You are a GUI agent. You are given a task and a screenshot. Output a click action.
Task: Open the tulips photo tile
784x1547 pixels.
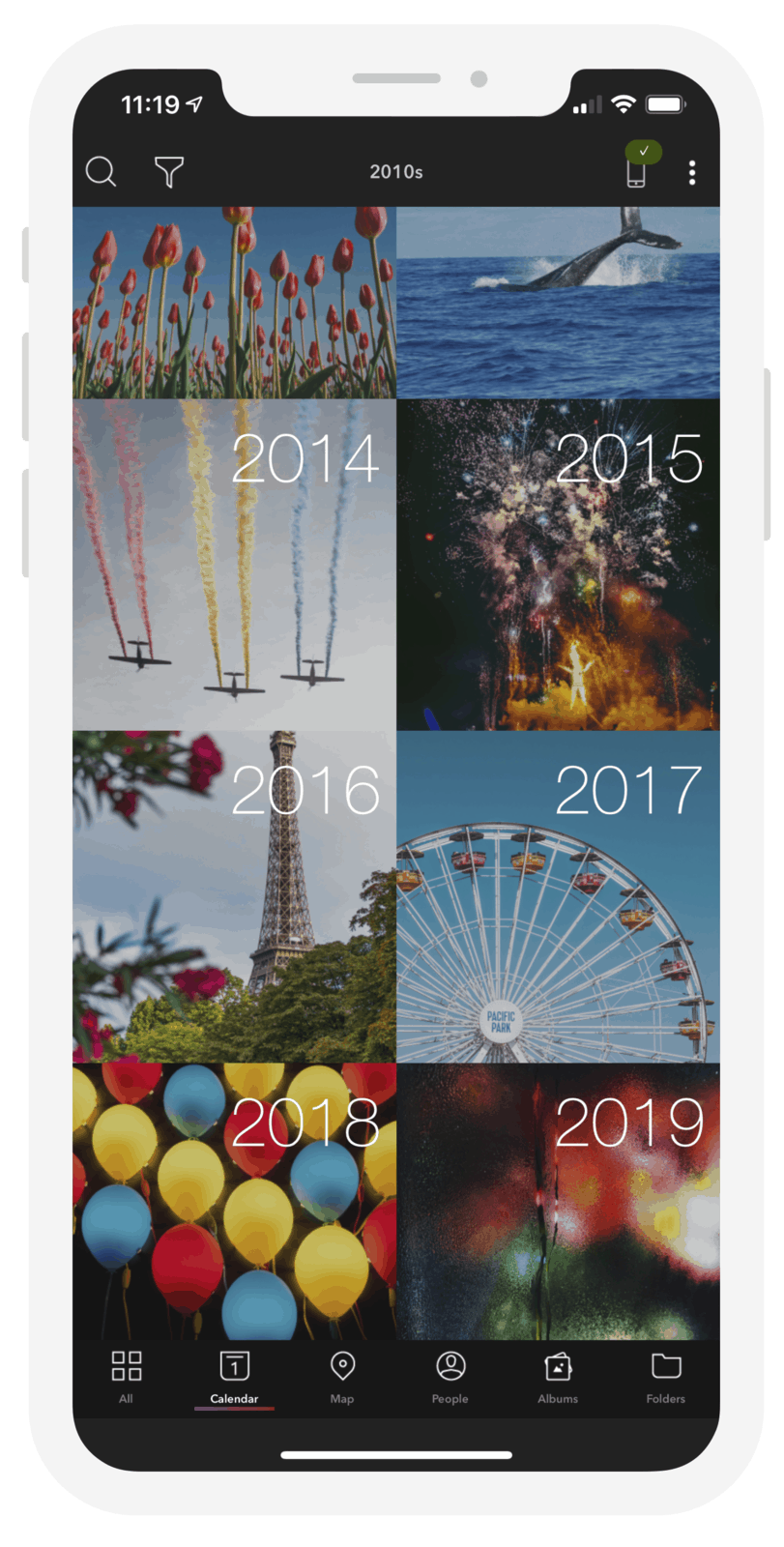coord(234,303)
